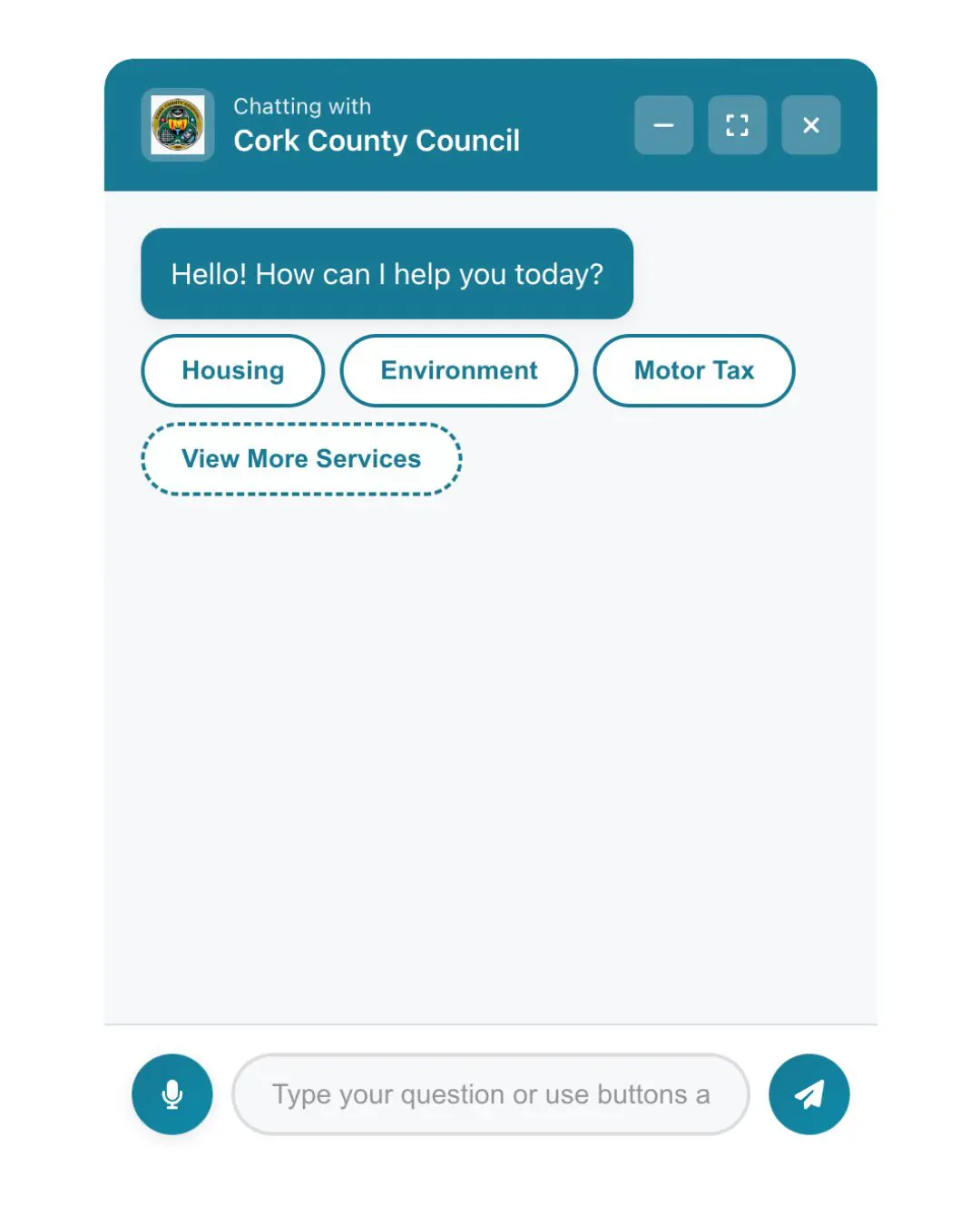This screenshot has height=1225, width=980.
Task: Pick the Motor Tax option
Action: tap(693, 370)
